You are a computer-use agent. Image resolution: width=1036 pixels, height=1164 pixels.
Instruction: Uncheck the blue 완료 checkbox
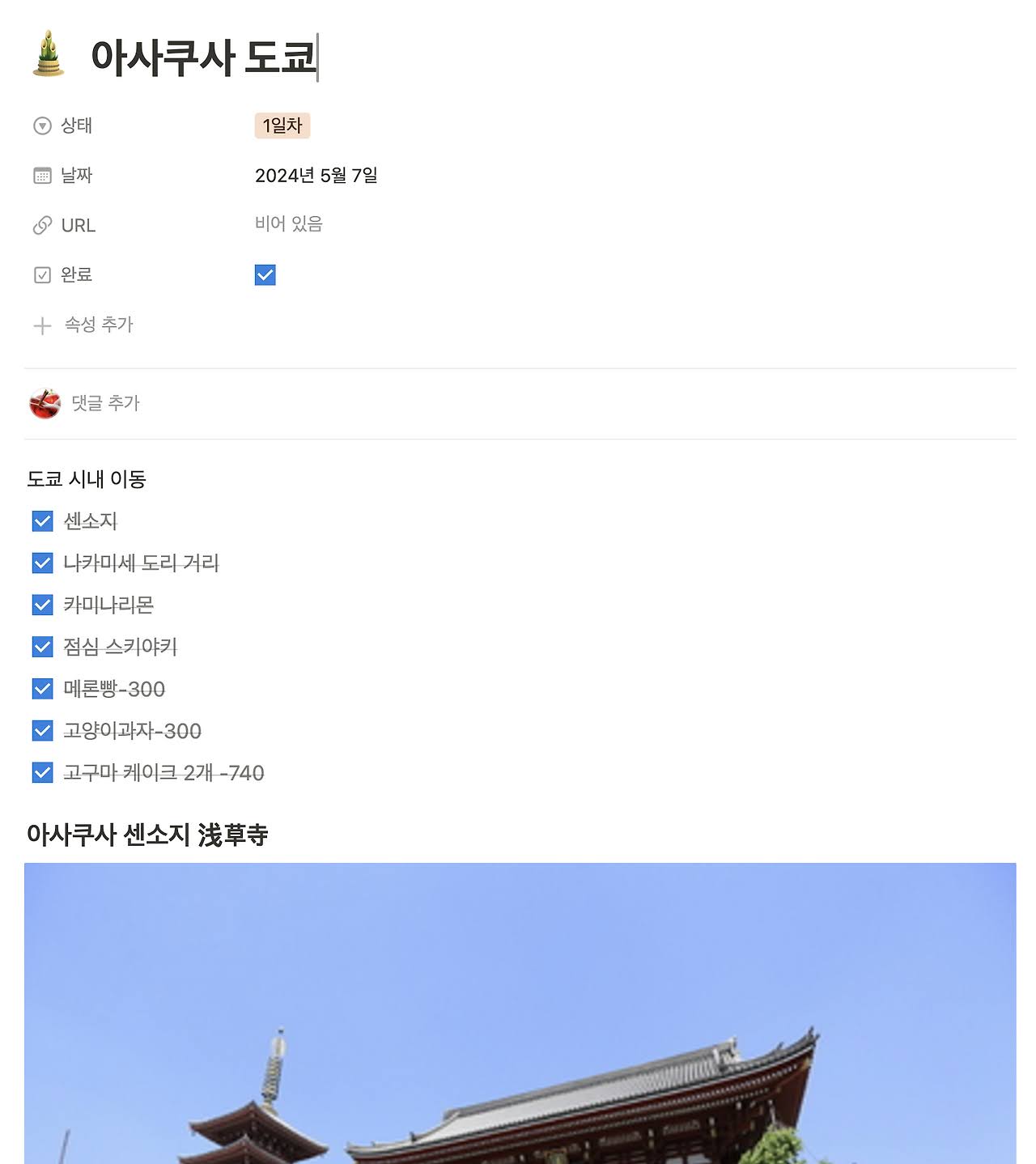pos(265,275)
